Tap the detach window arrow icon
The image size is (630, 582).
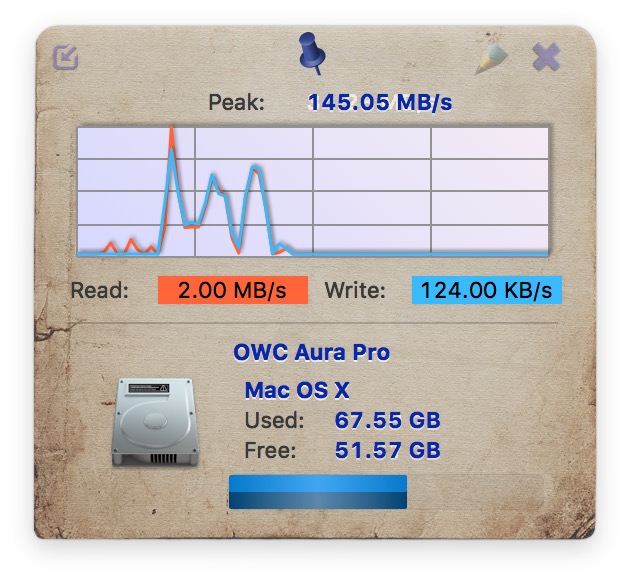click(x=67, y=57)
